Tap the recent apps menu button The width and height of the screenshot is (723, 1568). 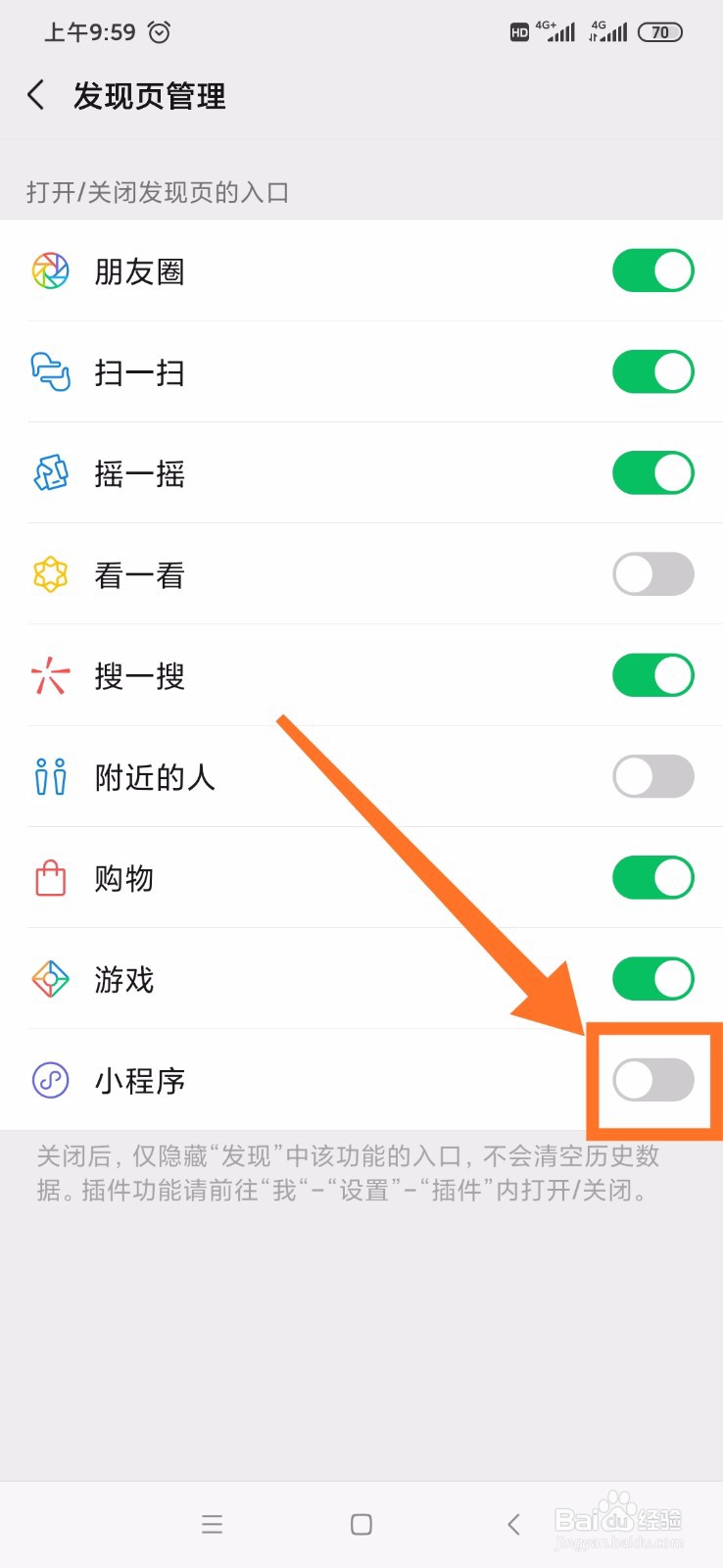click(212, 1523)
